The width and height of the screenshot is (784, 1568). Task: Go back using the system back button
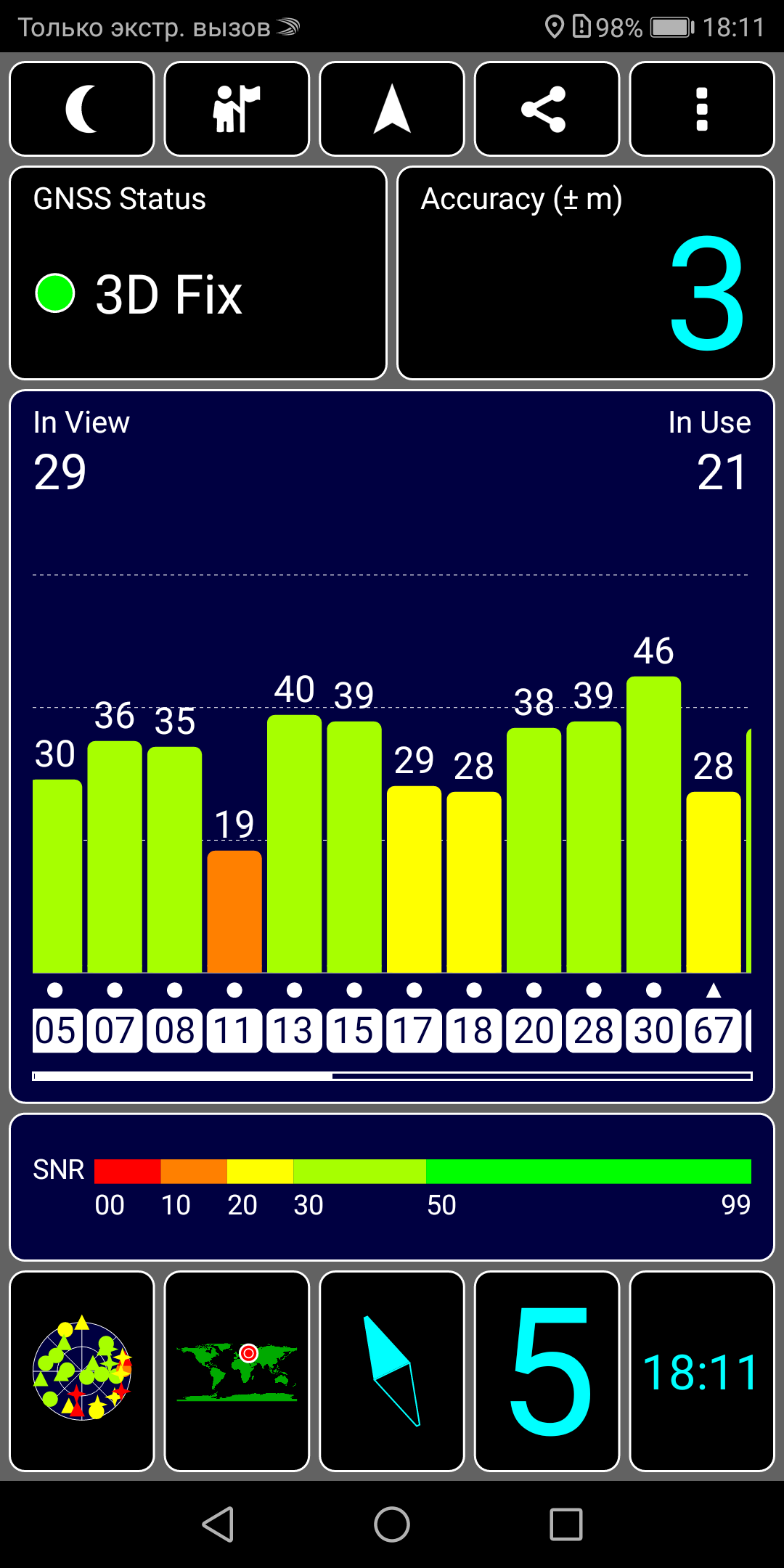218,1524
